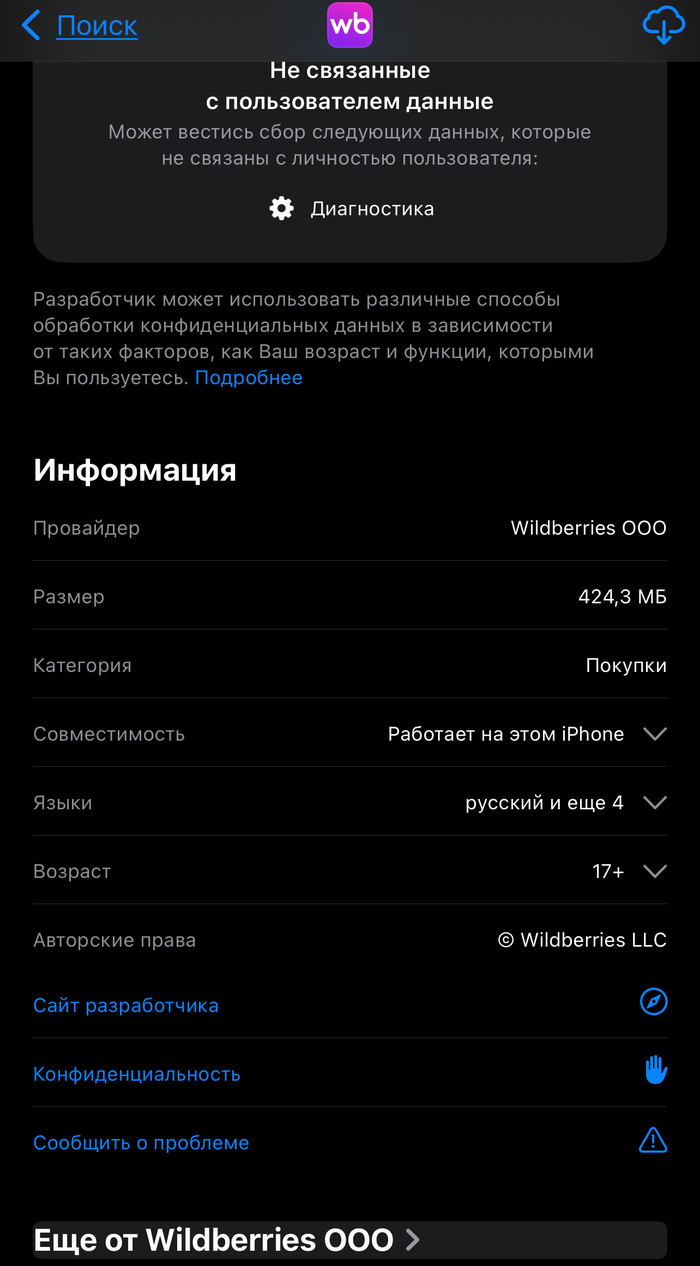Open Еще от Wildberries ООО

tap(227, 1241)
